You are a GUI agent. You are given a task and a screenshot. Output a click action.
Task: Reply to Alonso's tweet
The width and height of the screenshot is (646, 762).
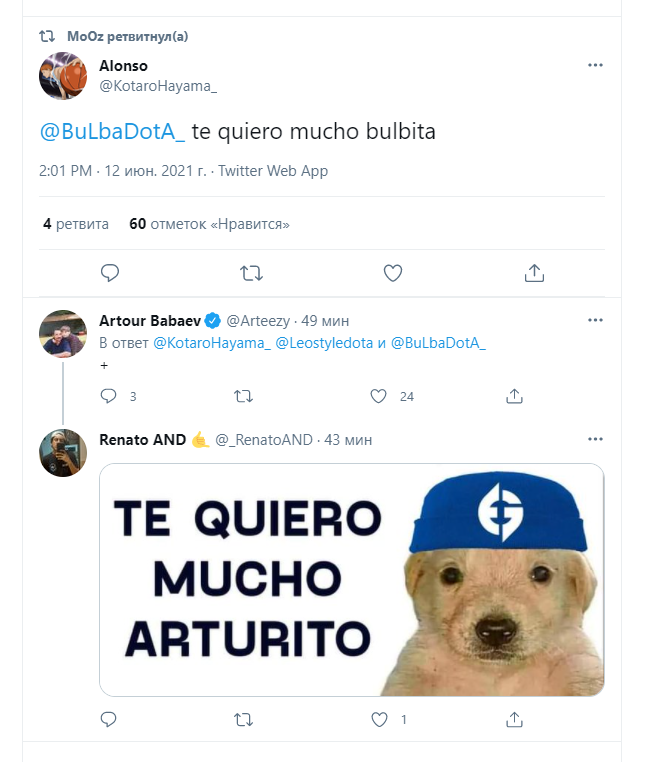click(x=111, y=272)
